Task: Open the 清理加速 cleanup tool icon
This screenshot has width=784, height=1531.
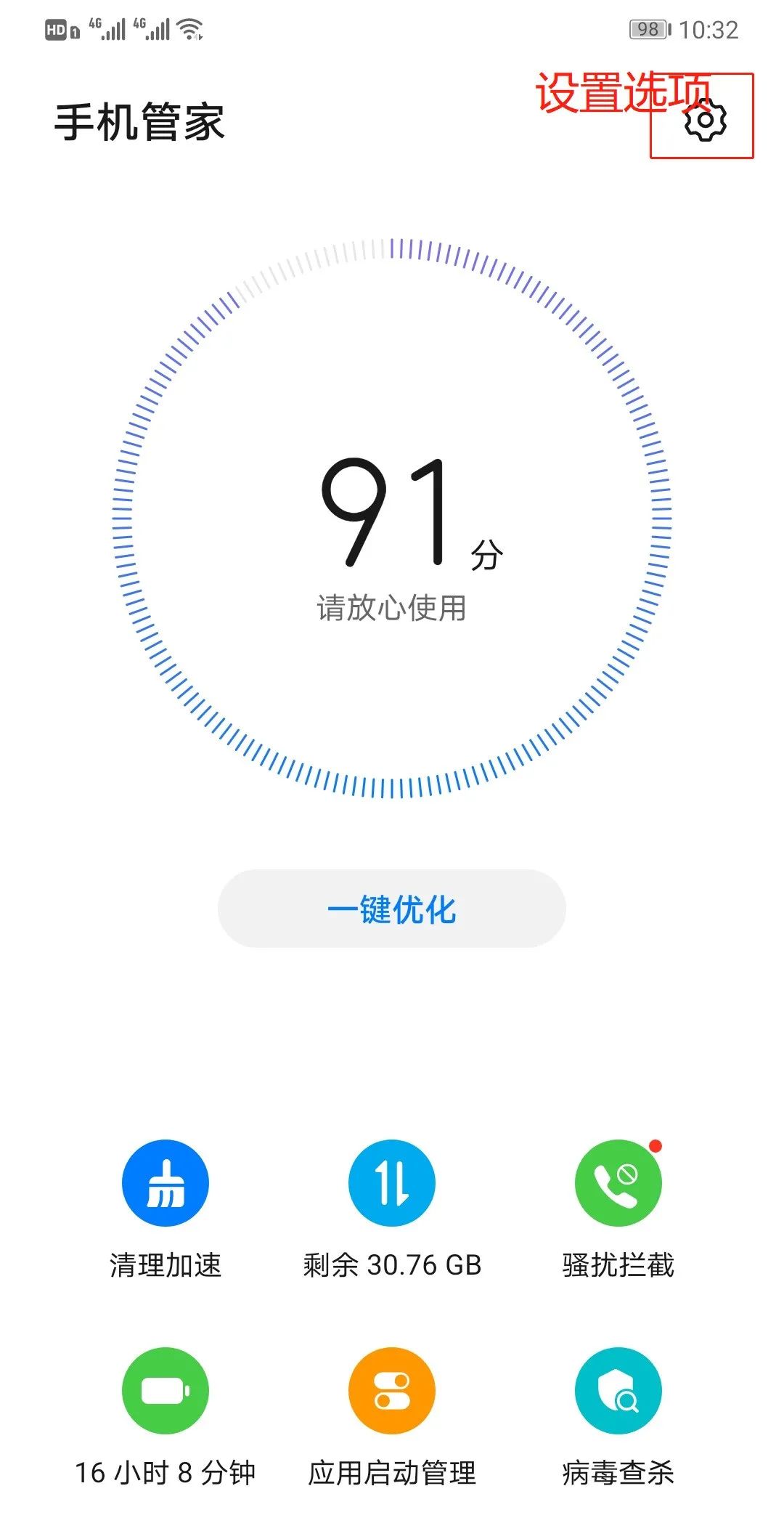Action: click(164, 1182)
